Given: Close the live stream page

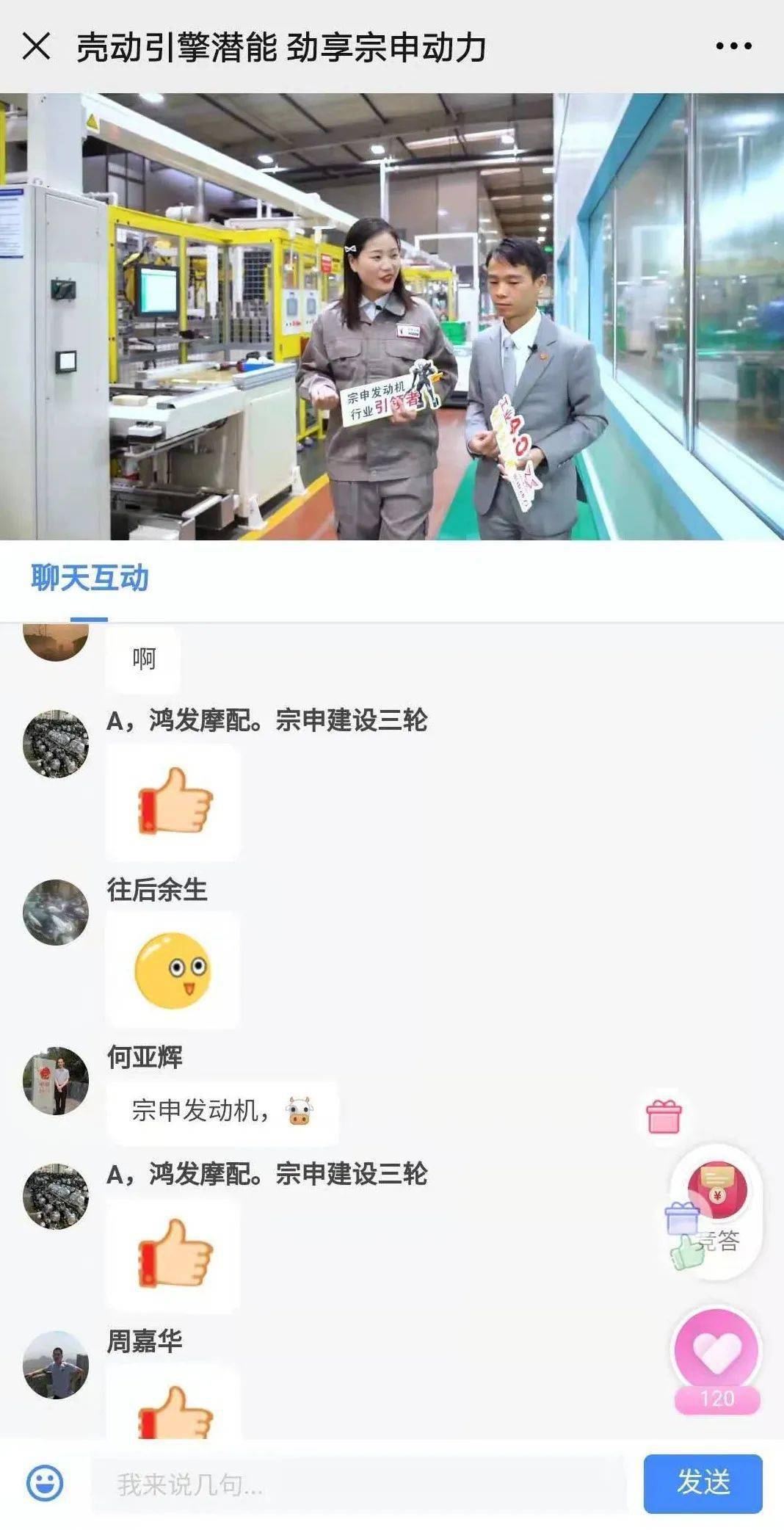Looking at the screenshot, I should tap(36, 46).
